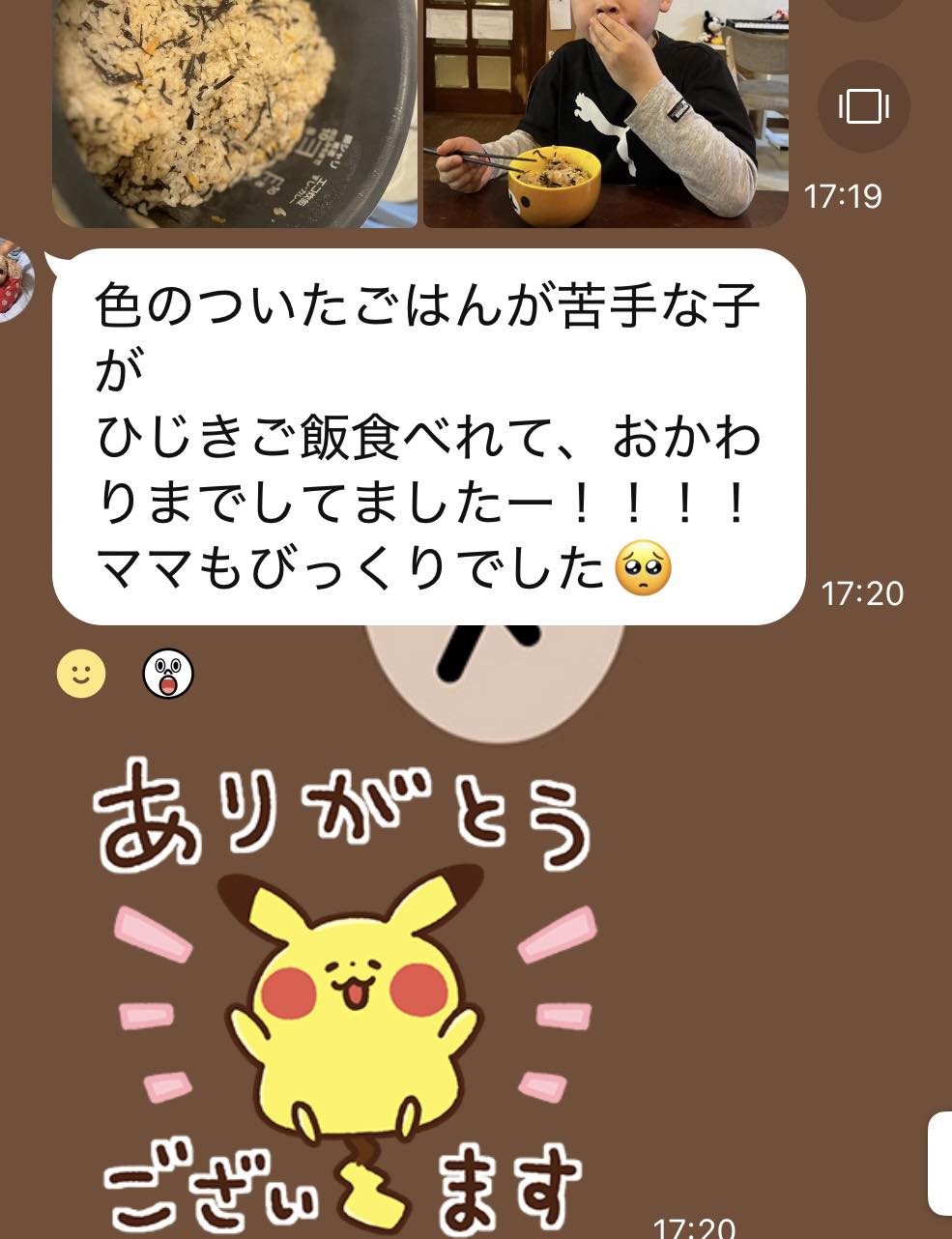Screen dimensions: 952x1239
Task: View the surprised face reaction on the message
Action: (x=168, y=674)
